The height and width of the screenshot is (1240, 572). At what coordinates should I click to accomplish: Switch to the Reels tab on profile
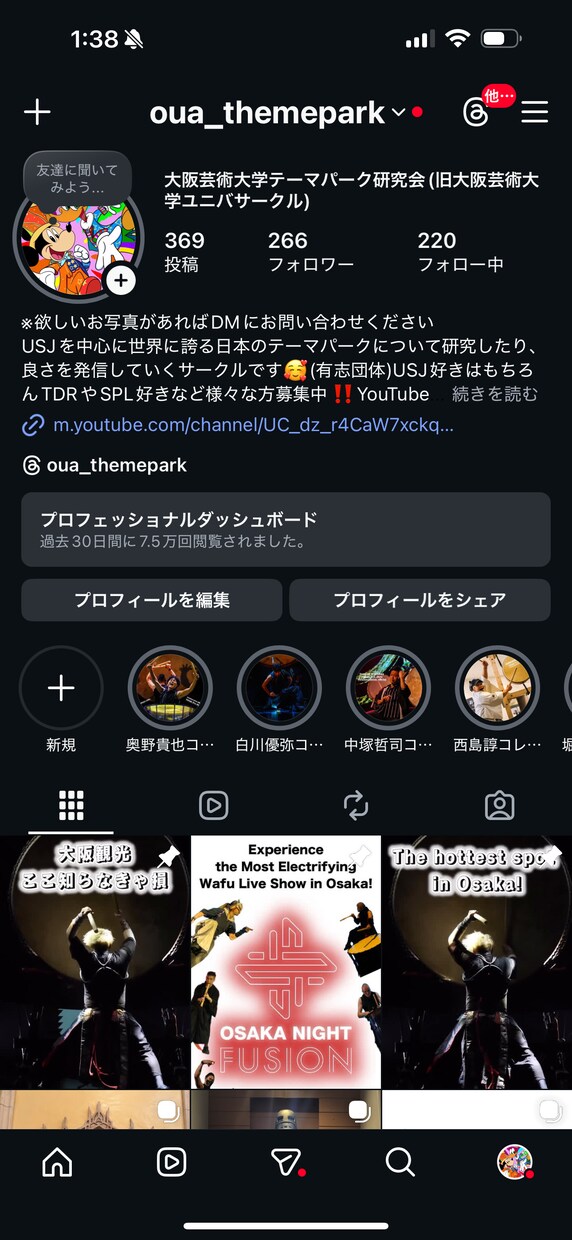pos(213,805)
